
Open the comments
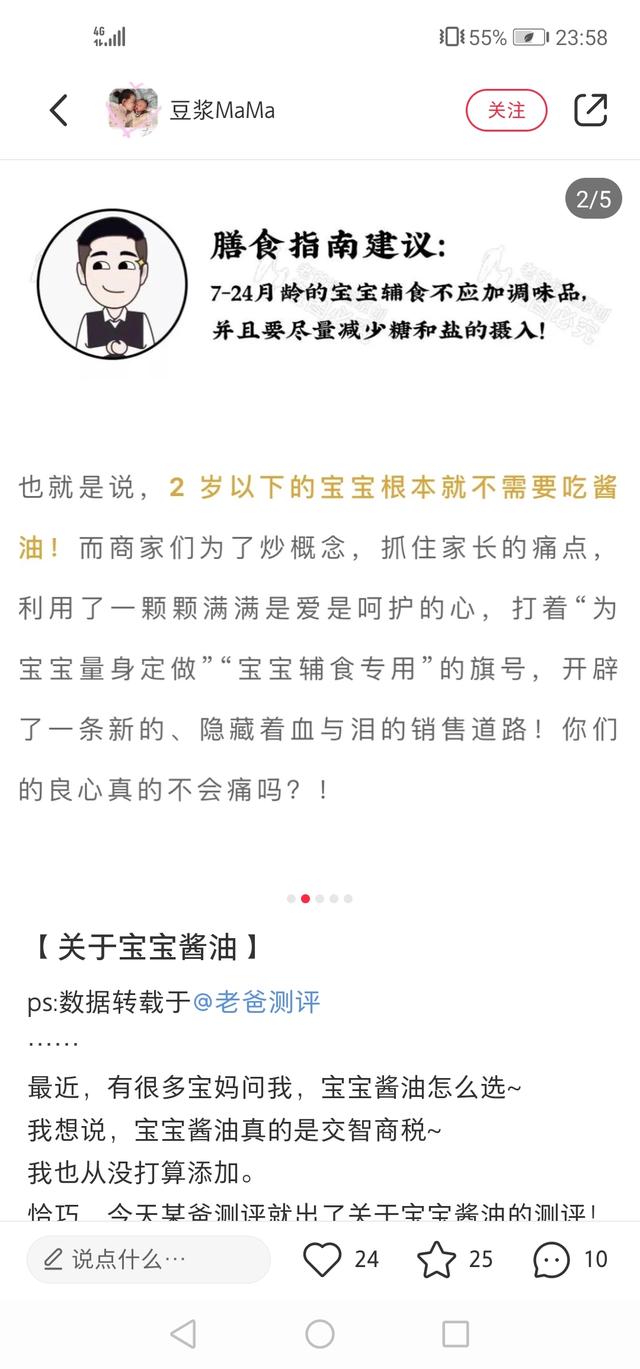point(551,1259)
